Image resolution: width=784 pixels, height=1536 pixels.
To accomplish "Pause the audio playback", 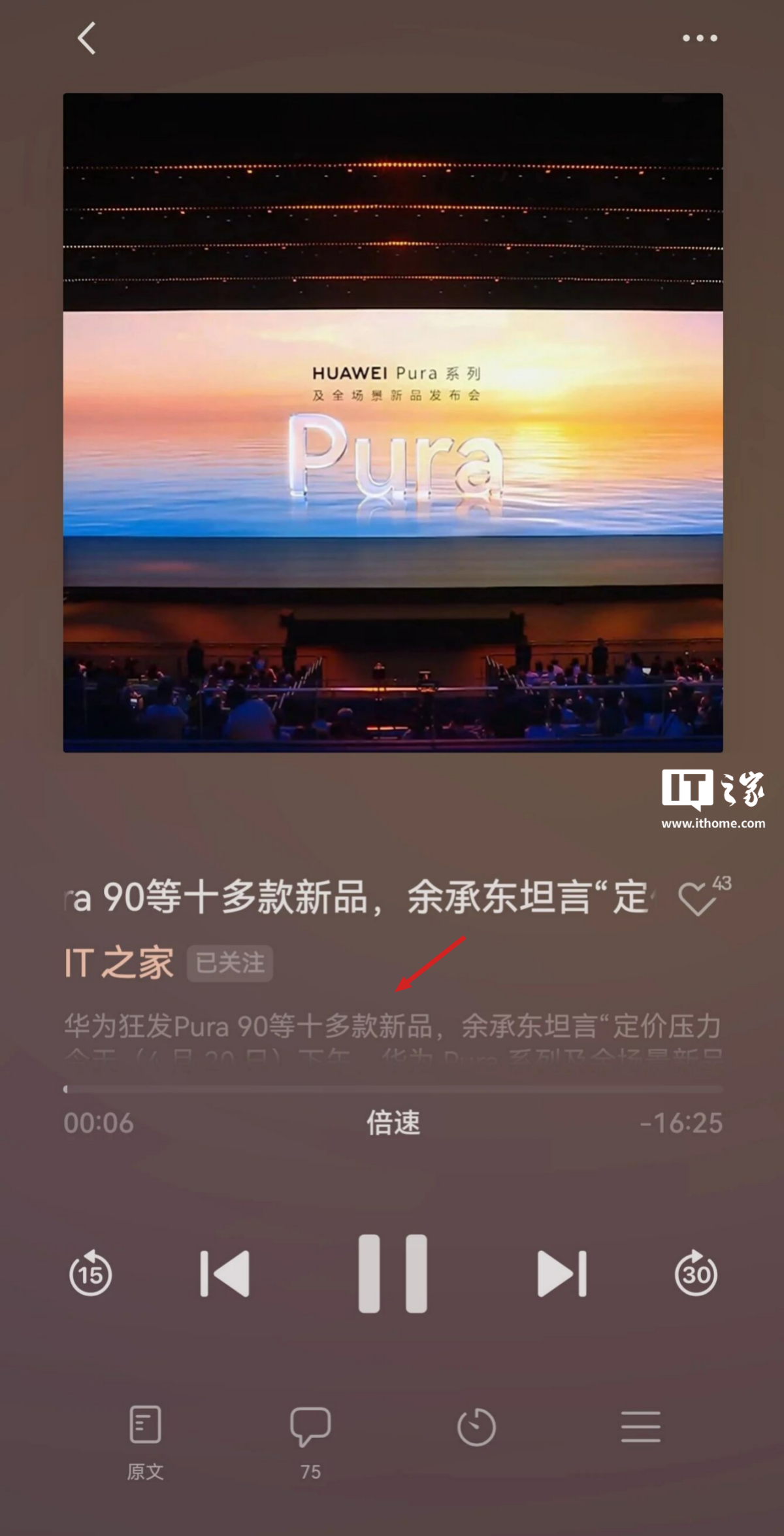I will (x=393, y=1273).
